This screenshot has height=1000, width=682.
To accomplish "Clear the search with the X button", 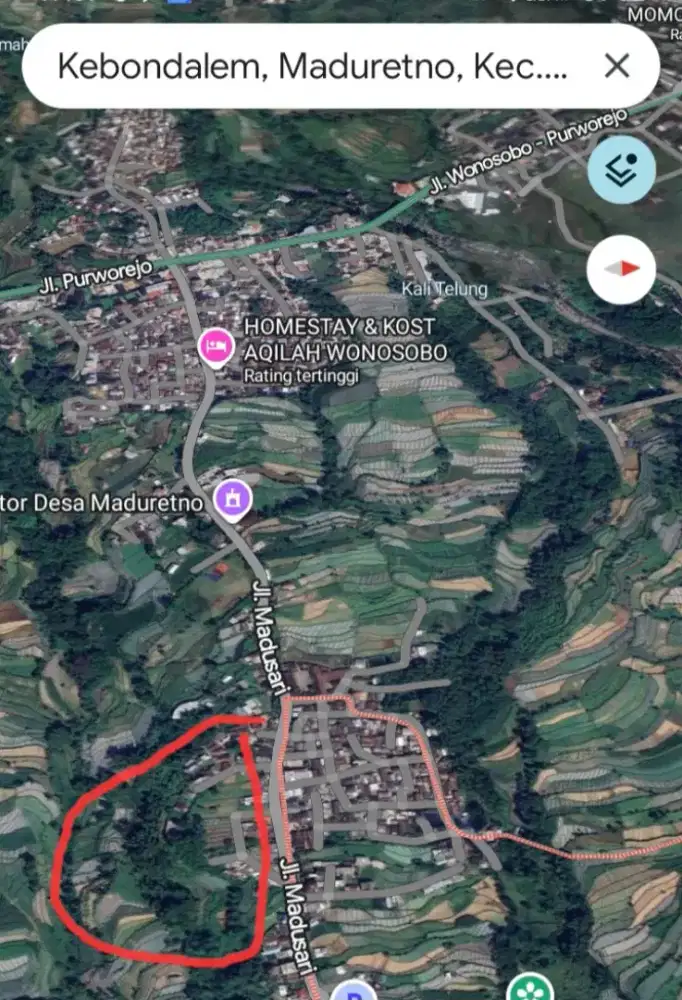I will tap(617, 67).
